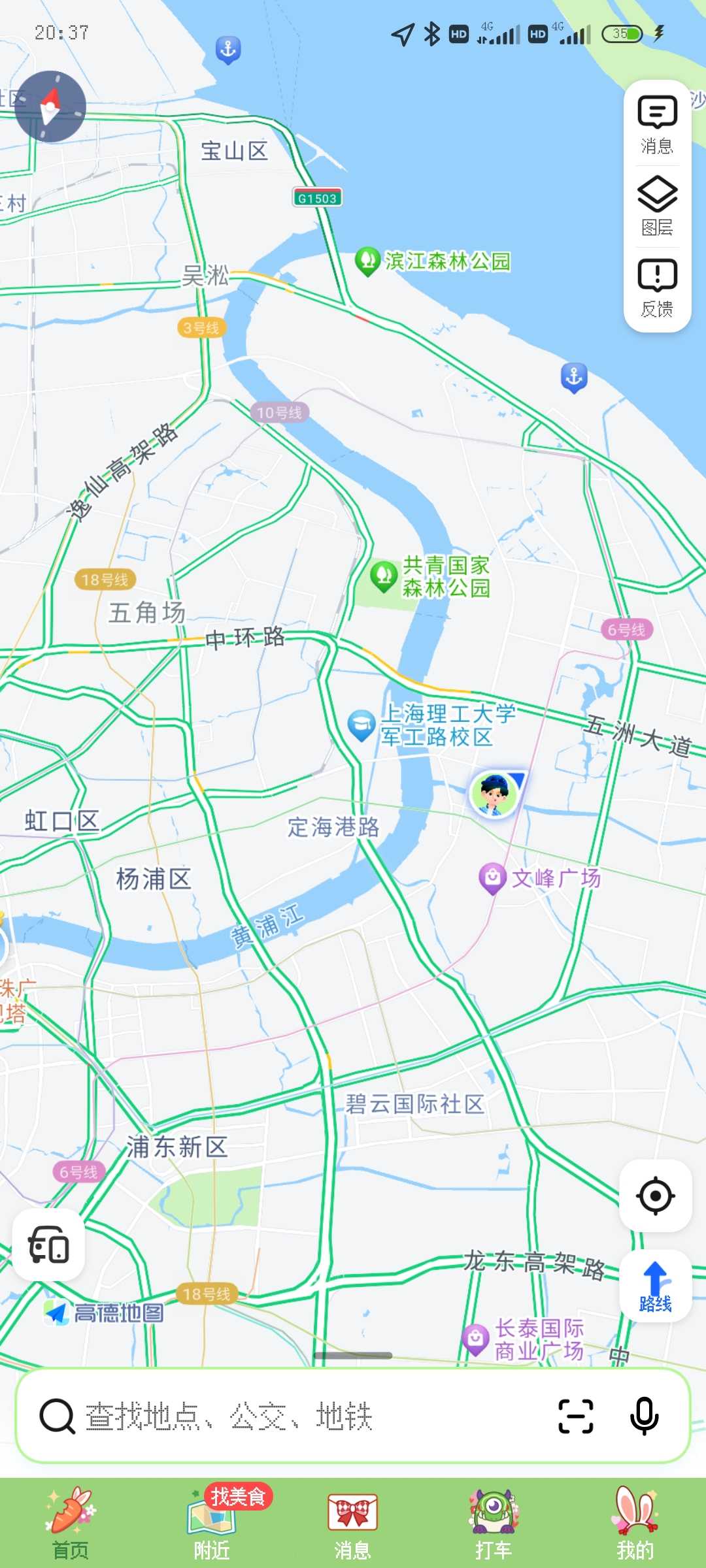
Task: Open 消息 from the side panel
Action: point(657,125)
